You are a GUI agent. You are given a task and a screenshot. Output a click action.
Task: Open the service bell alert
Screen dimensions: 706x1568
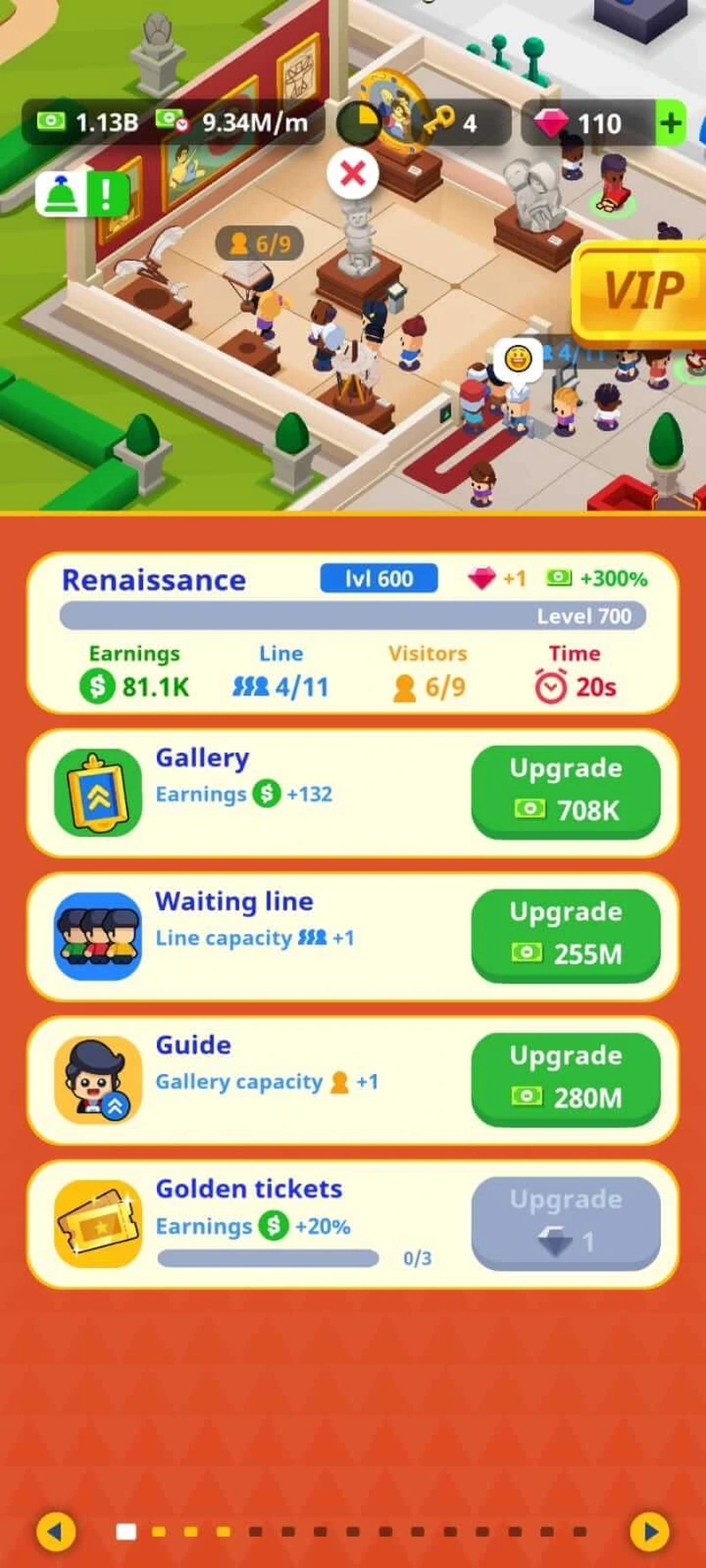coord(82,193)
